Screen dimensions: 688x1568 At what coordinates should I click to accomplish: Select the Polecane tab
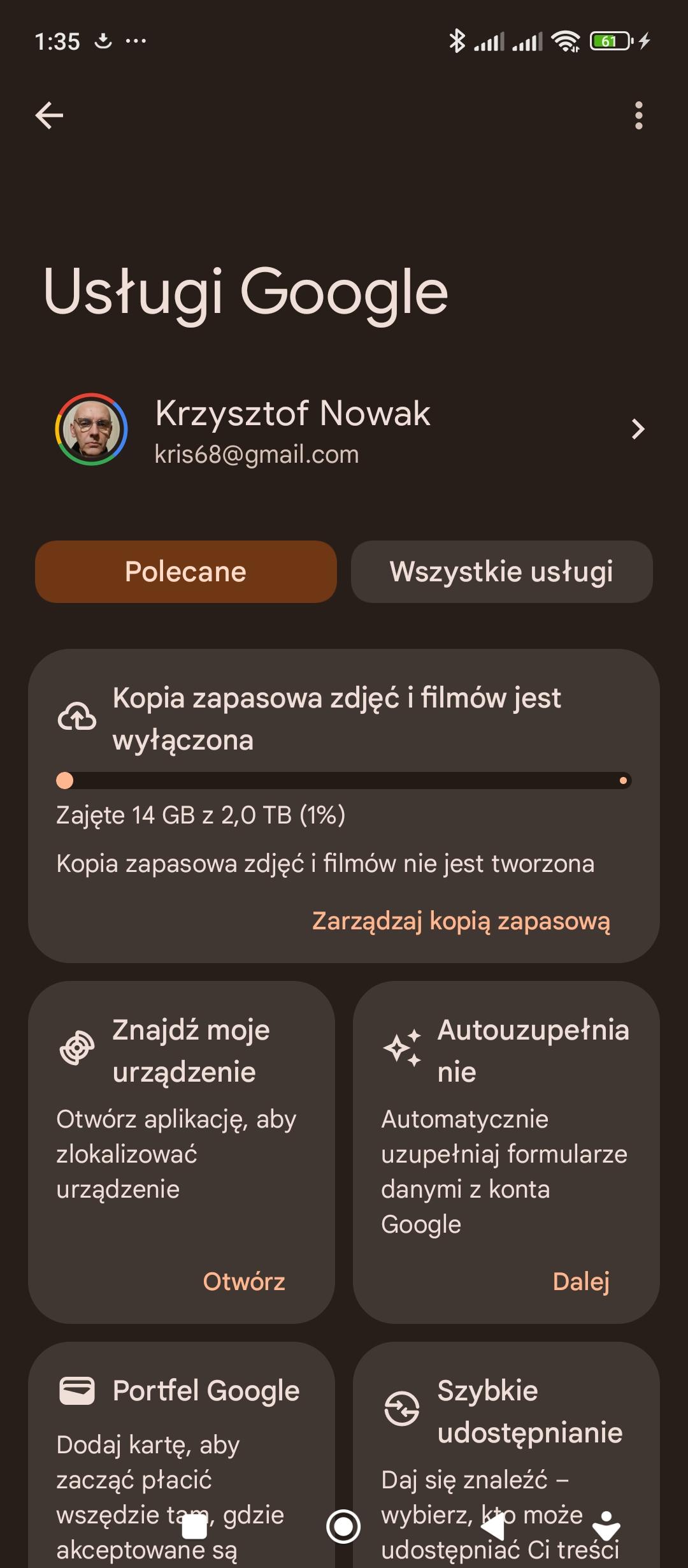(185, 572)
